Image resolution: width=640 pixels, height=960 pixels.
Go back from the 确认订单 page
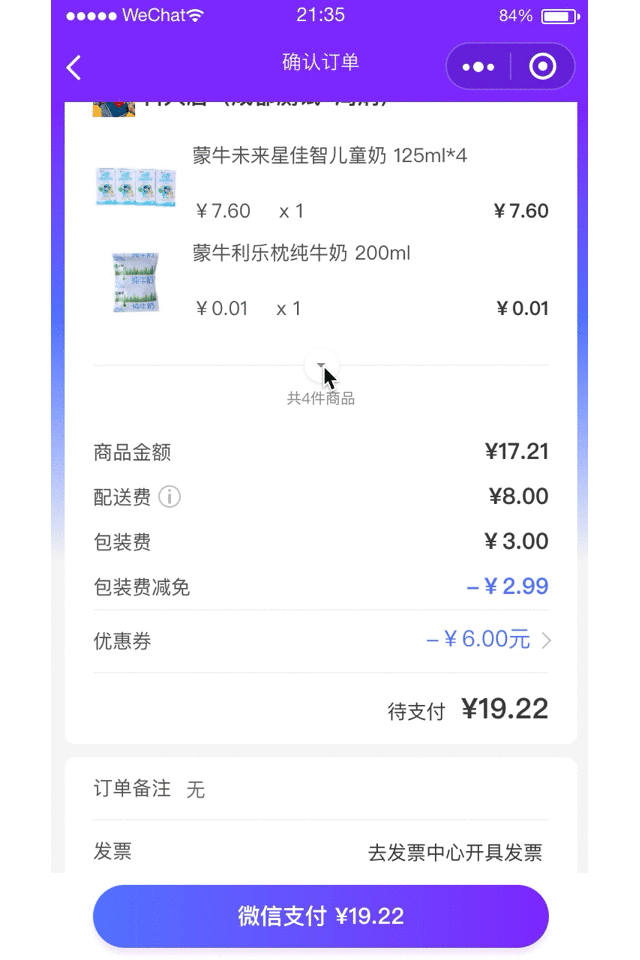click(x=74, y=67)
